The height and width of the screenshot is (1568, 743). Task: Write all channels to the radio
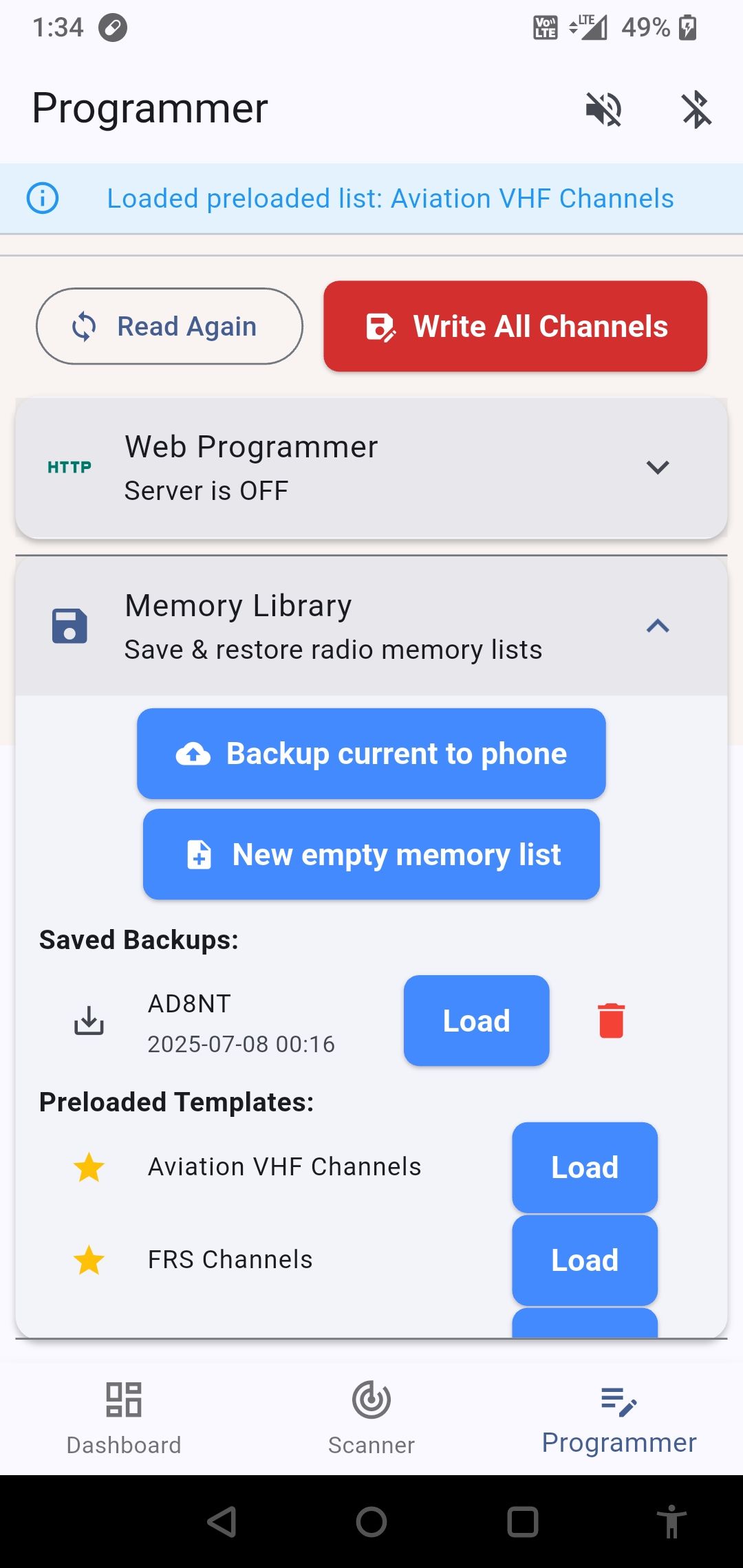click(515, 326)
